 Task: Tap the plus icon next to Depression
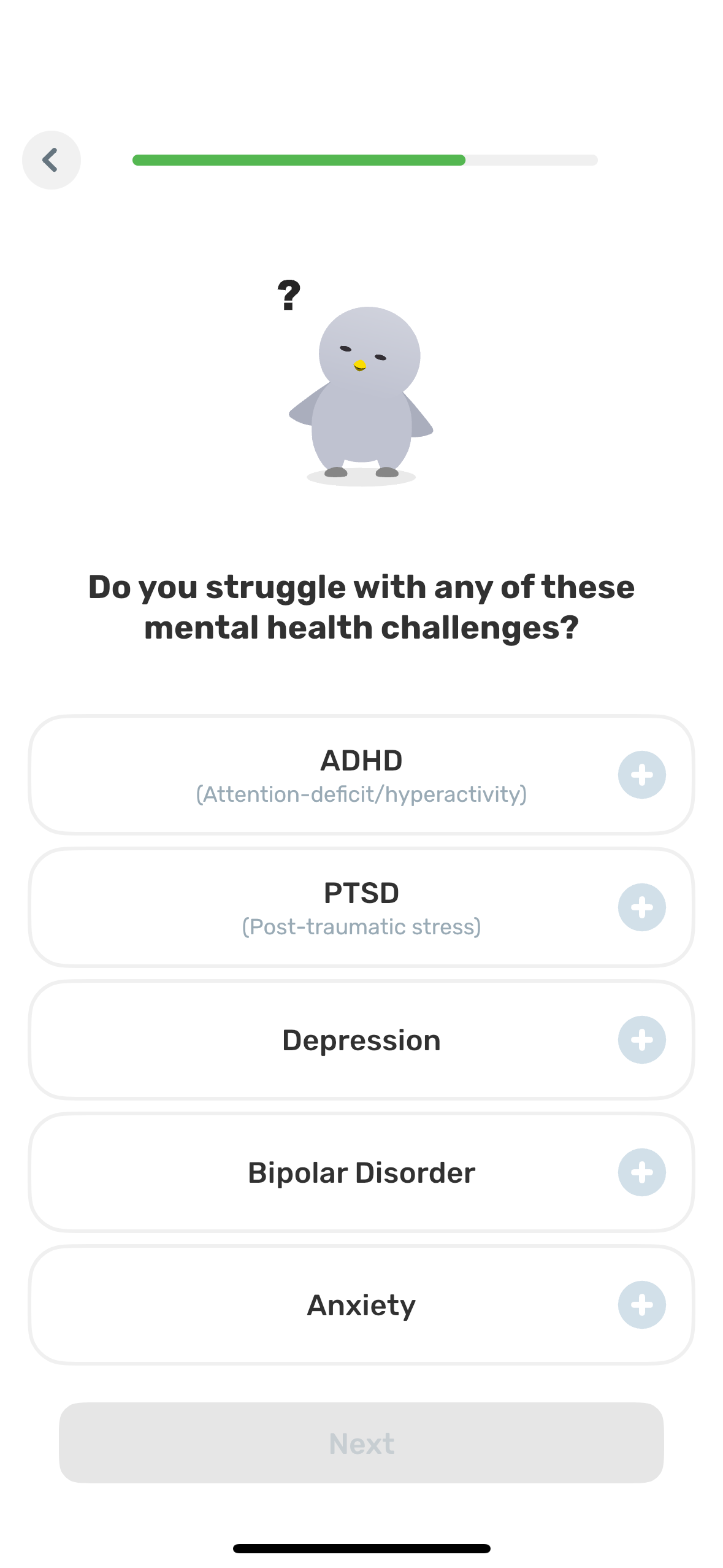(641, 1039)
